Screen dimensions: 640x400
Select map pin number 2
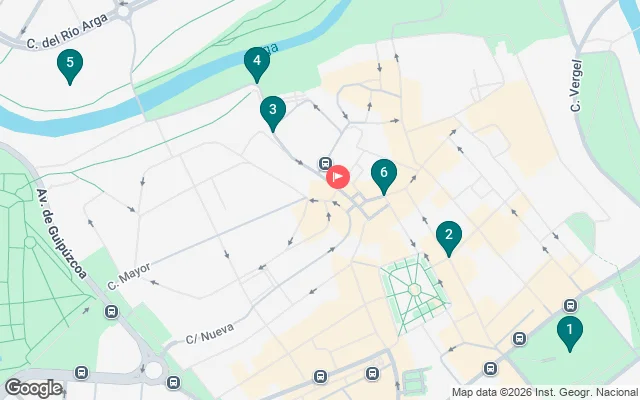tap(449, 236)
